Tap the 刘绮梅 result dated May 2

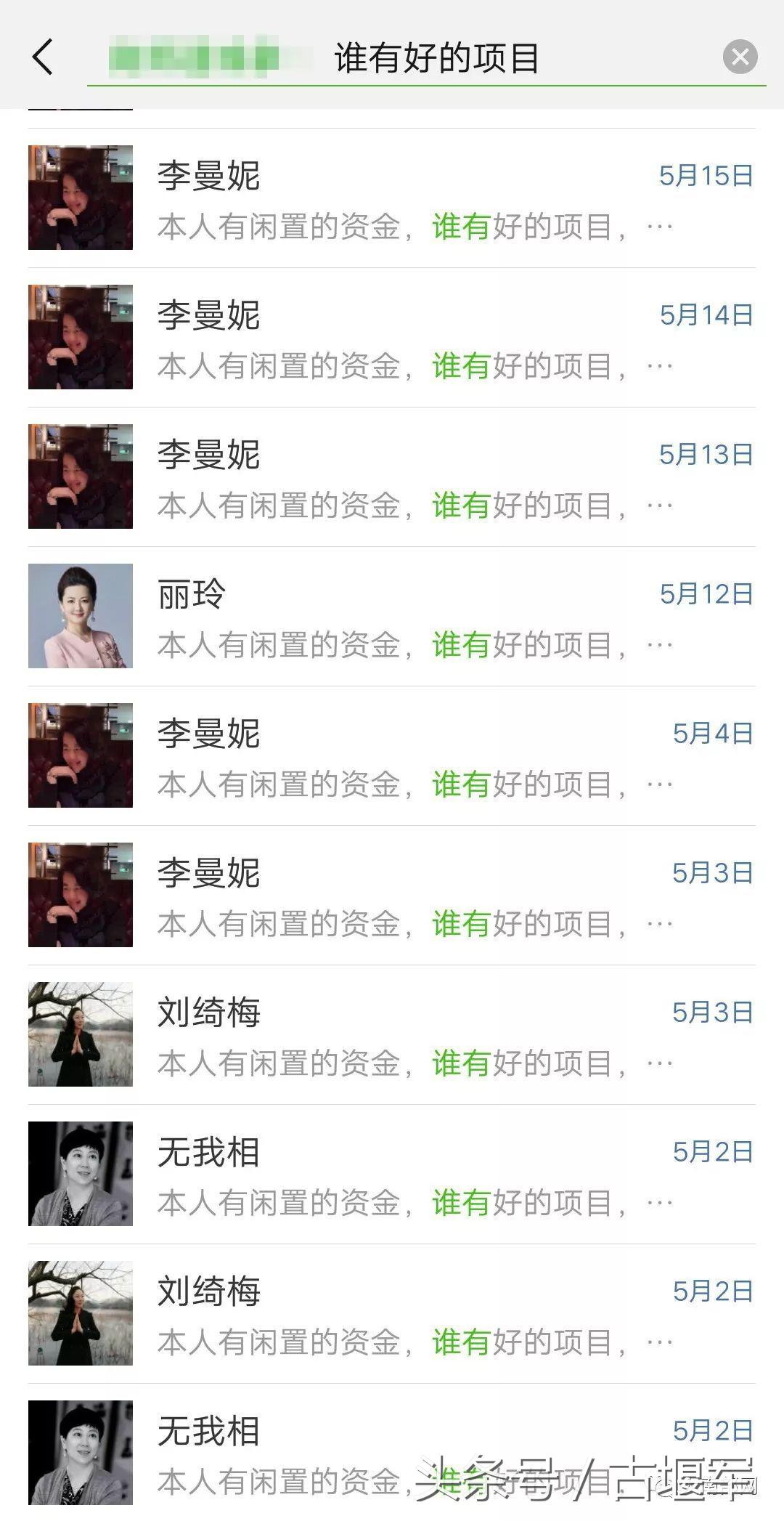click(x=392, y=1315)
